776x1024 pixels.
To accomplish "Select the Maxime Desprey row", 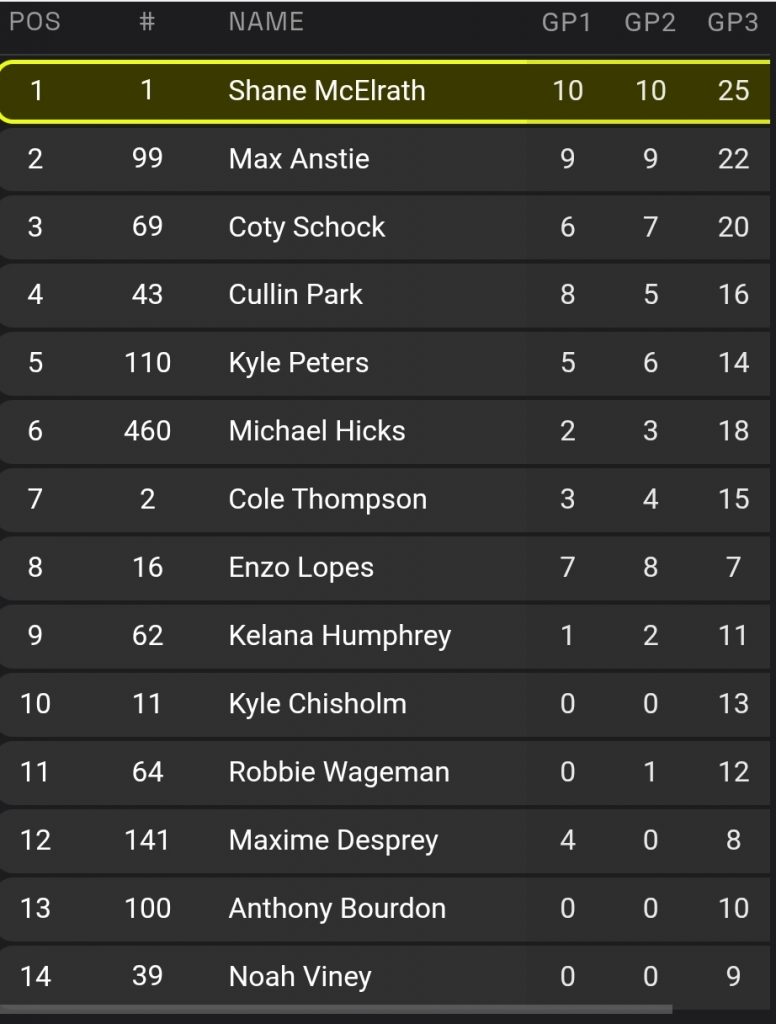I will pos(333,840).
